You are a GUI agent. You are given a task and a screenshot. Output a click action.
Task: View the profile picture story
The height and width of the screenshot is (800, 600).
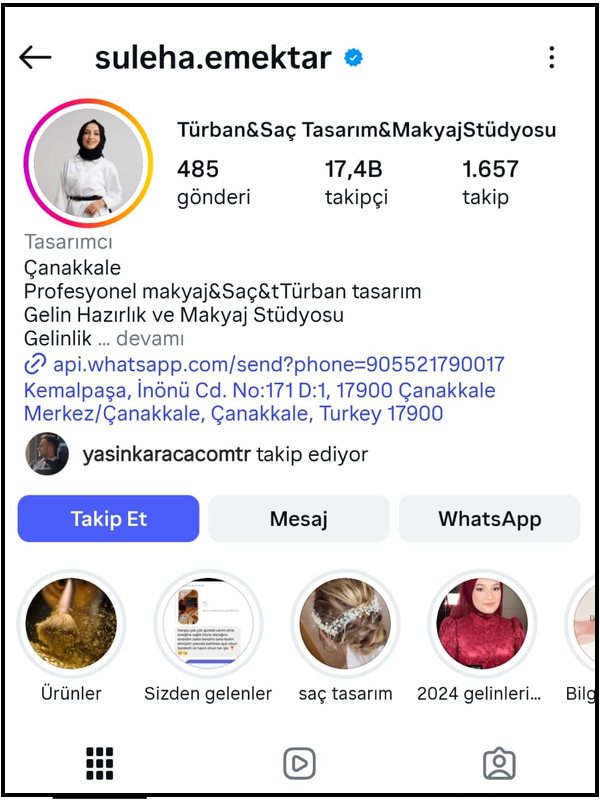click(x=88, y=165)
